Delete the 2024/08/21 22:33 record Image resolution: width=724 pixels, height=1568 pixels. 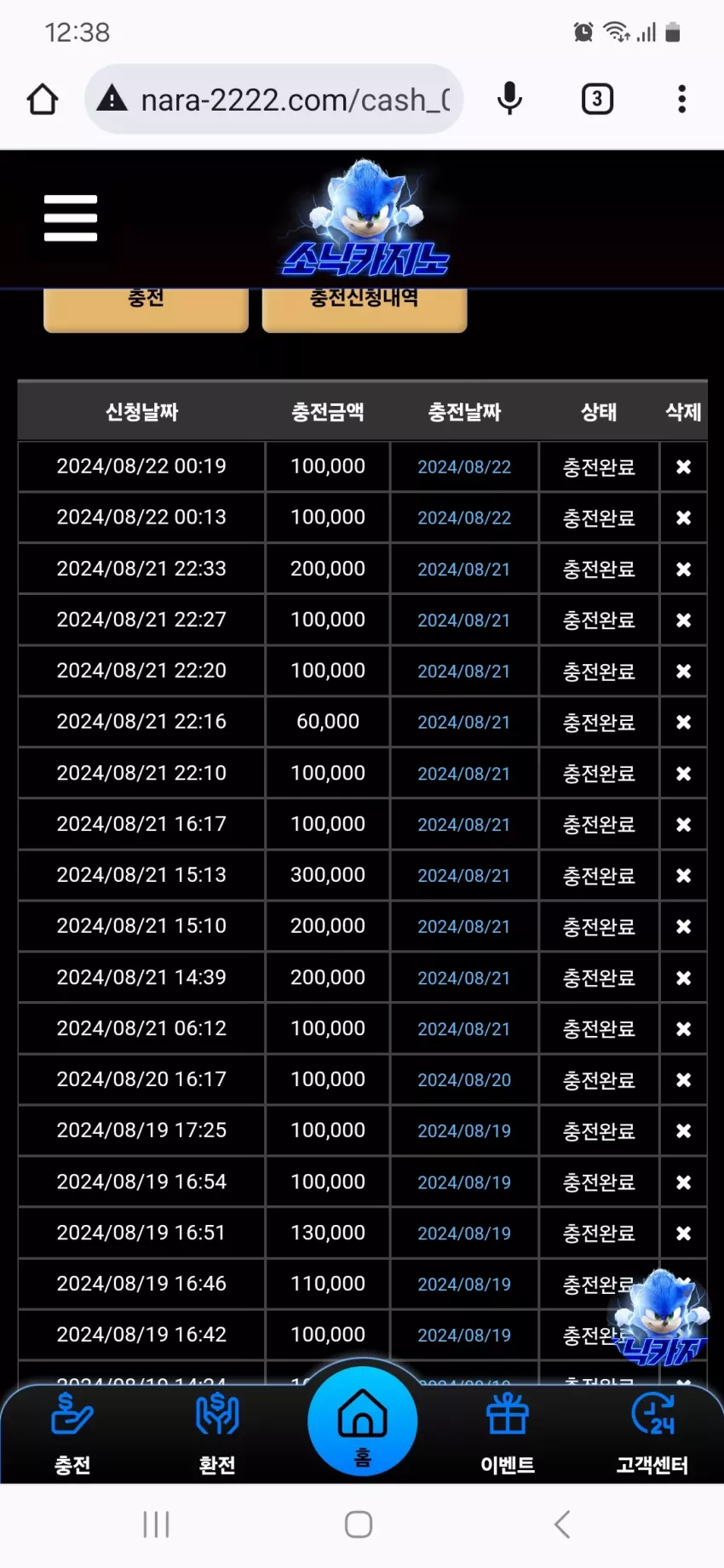pos(683,569)
